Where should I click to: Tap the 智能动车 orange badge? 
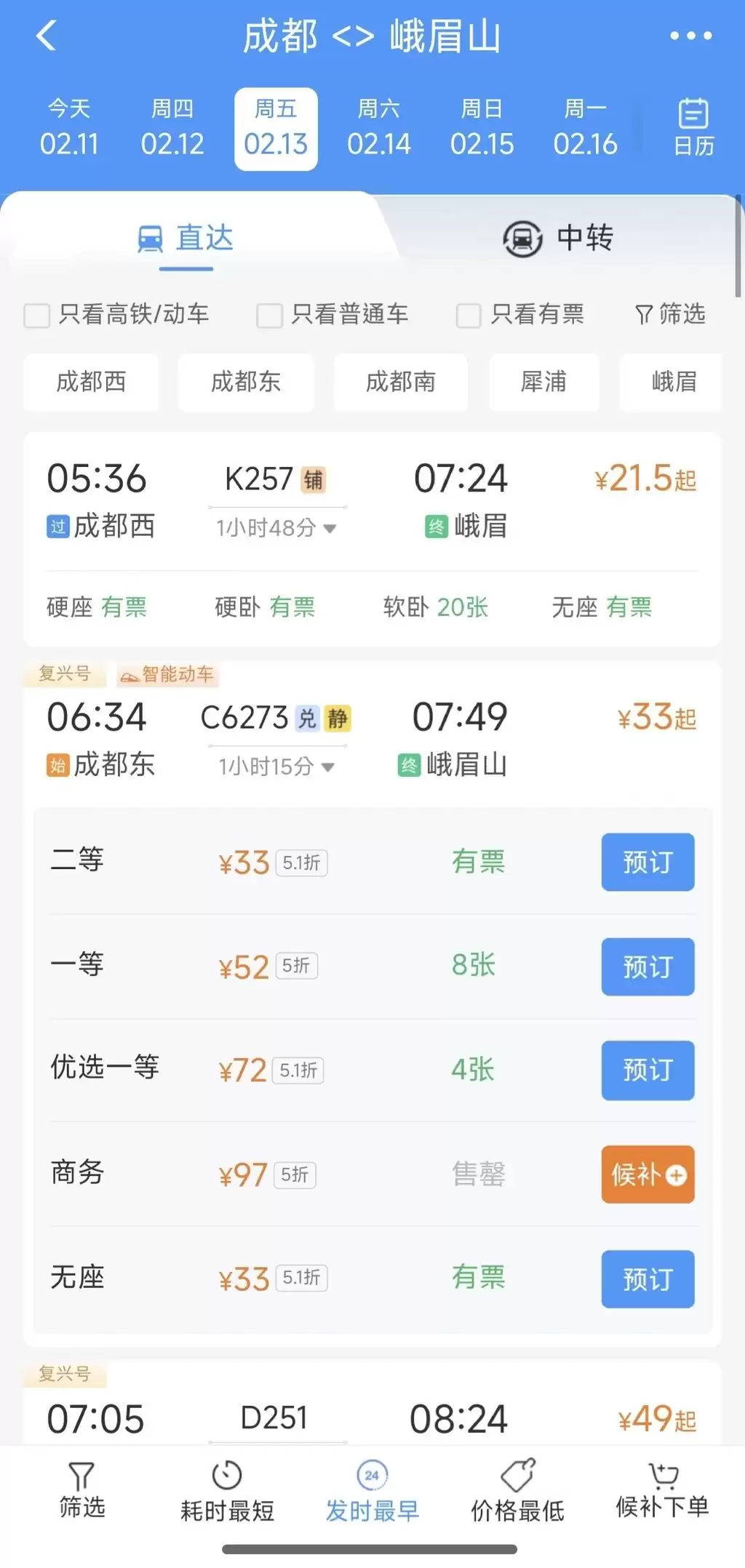pos(167,675)
